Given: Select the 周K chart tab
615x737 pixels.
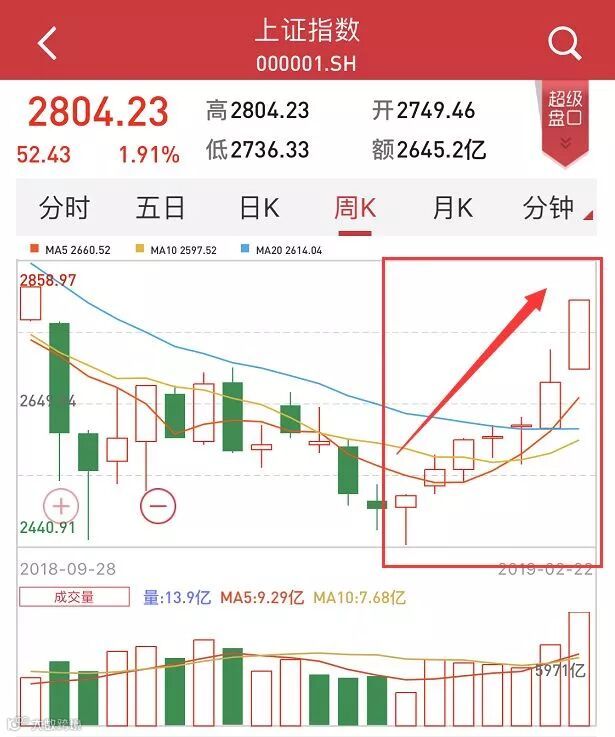Looking at the screenshot, I should coord(355,207).
